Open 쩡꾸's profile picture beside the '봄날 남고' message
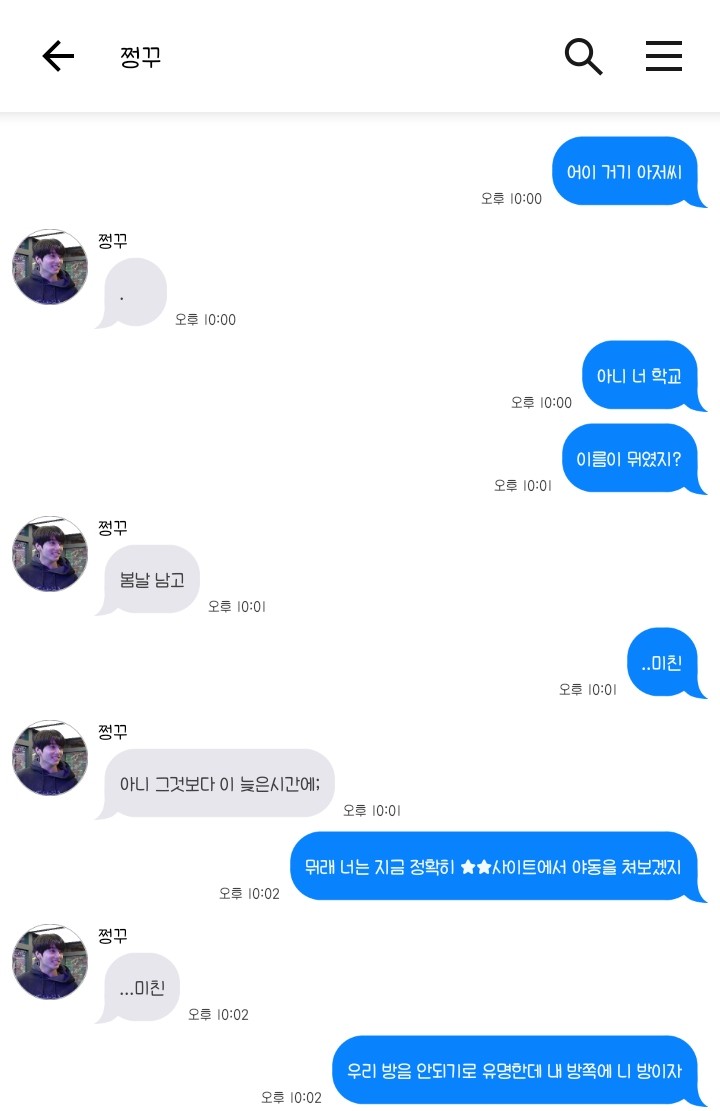Image resolution: width=720 pixels, height=1111 pixels. (50, 554)
